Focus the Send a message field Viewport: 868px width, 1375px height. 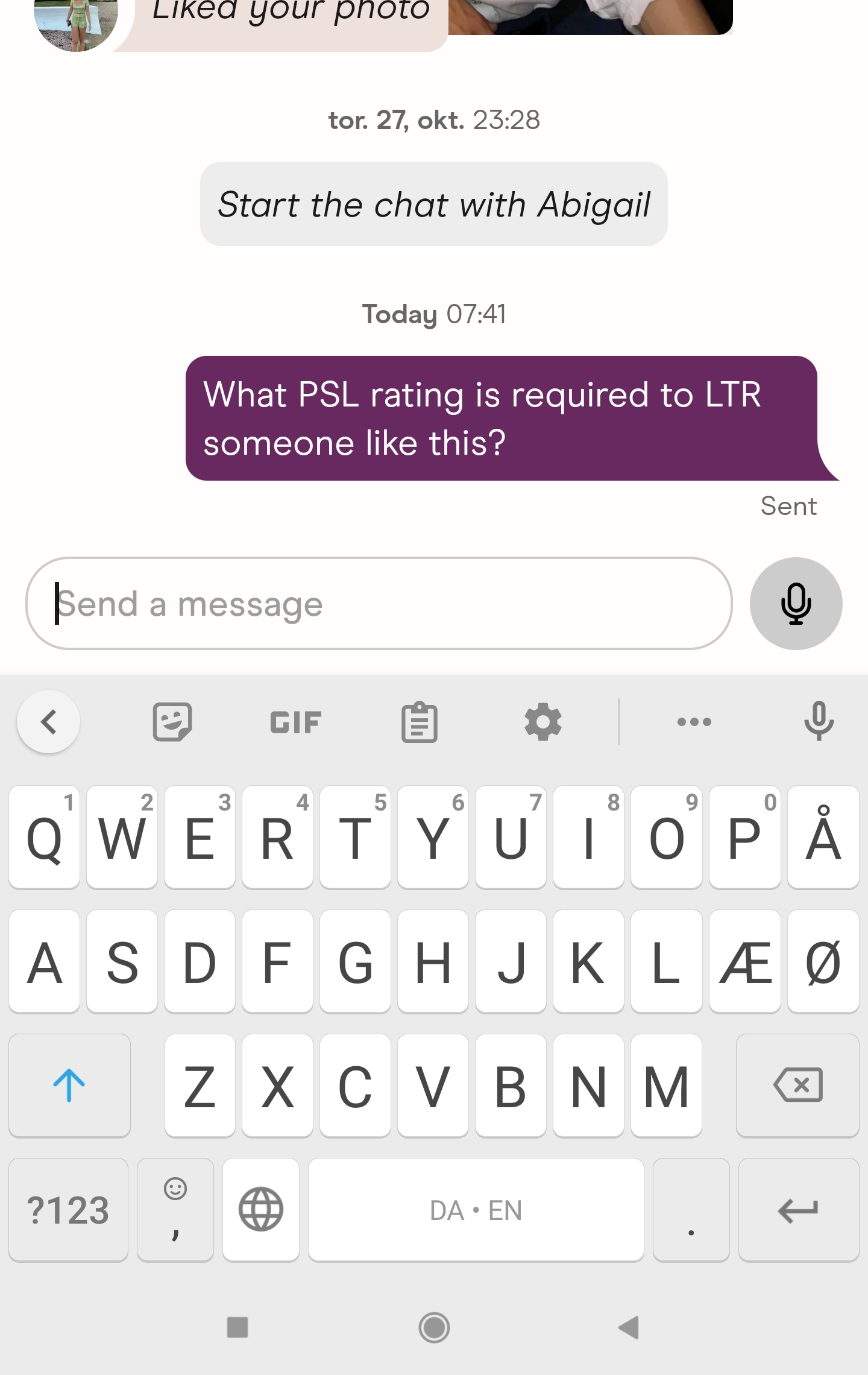point(379,604)
